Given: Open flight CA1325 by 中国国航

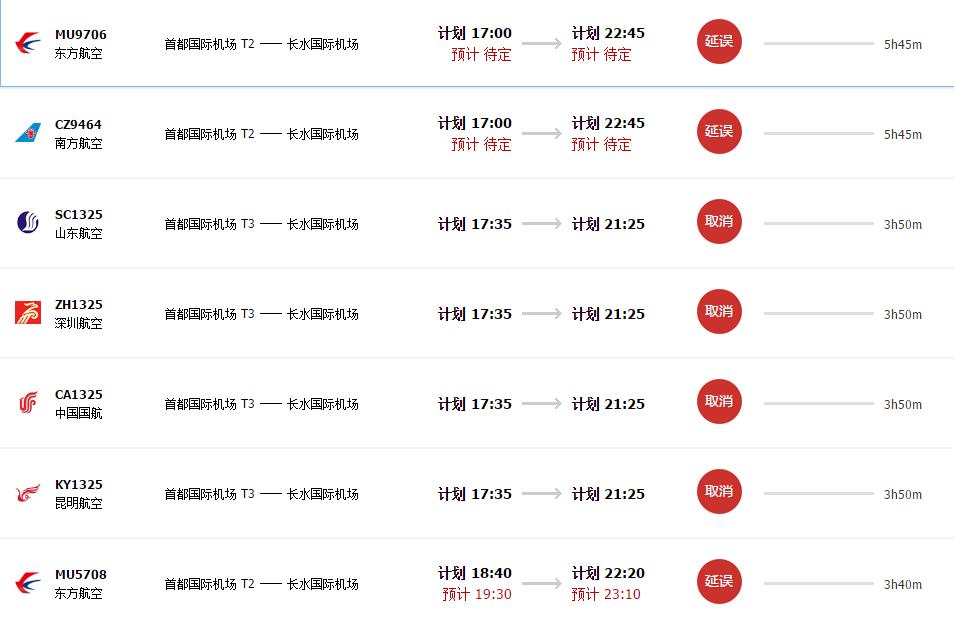Looking at the screenshot, I should [78, 395].
